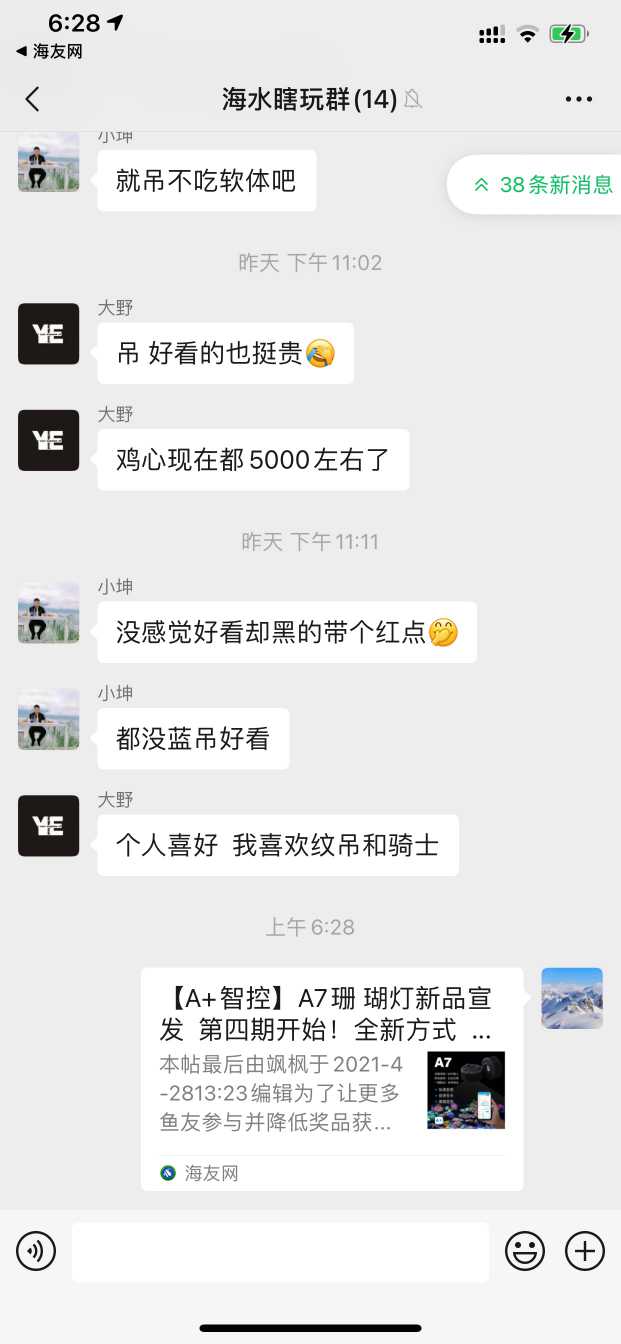Open the plus attachments menu
621x1344 pixels.
(x=585, y=1251)
